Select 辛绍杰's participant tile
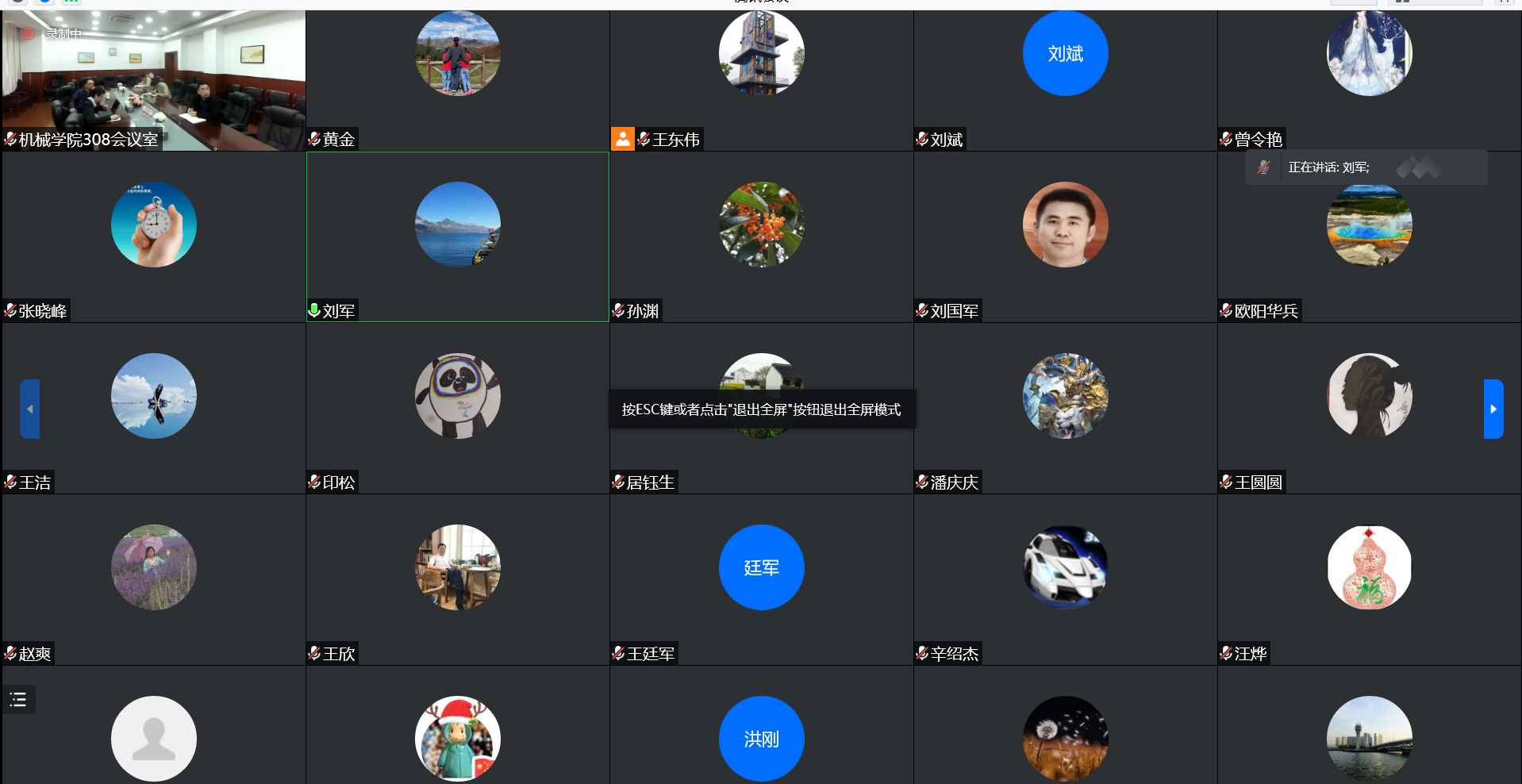Screen dimensions: 1522x784 (1065, 579)
